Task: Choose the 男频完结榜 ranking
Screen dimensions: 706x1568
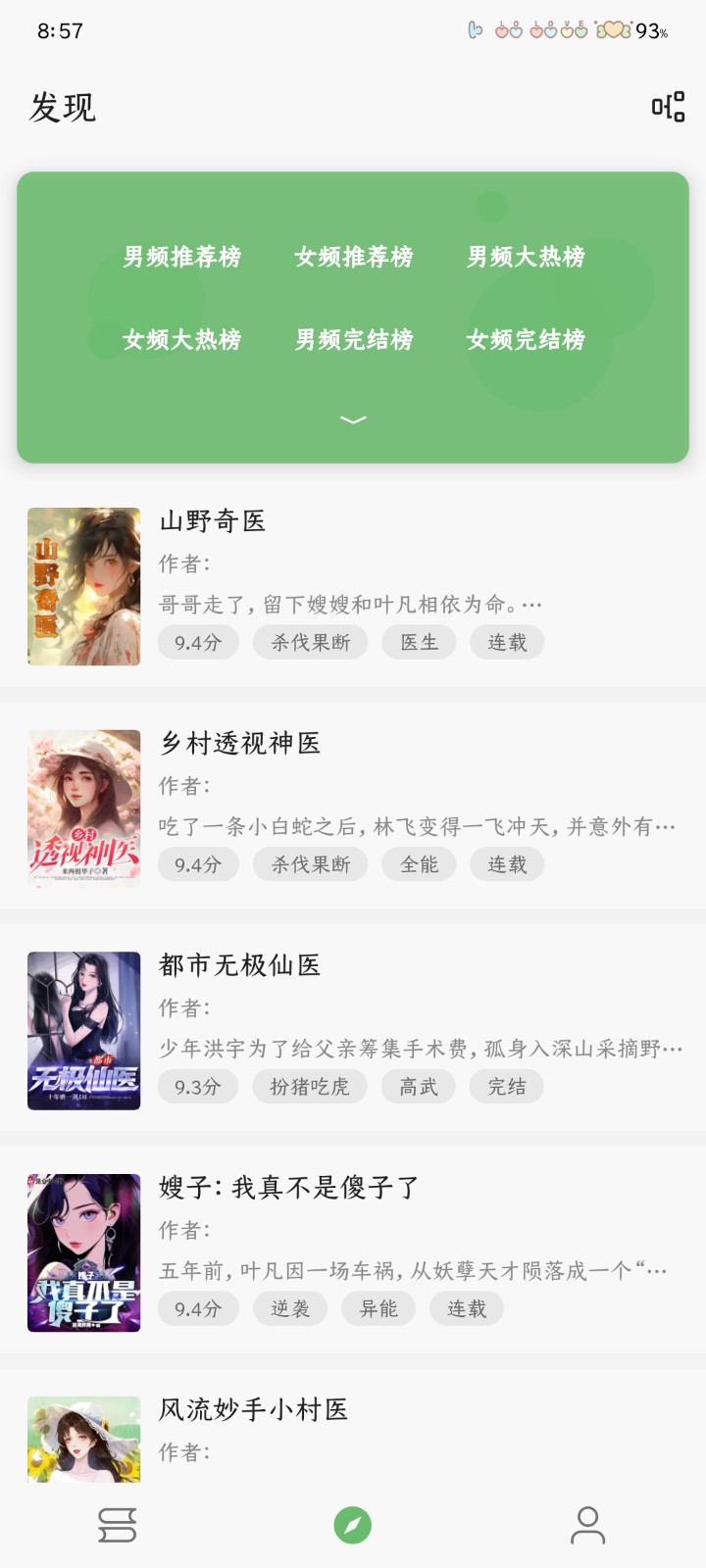Action: coord(353,340)
